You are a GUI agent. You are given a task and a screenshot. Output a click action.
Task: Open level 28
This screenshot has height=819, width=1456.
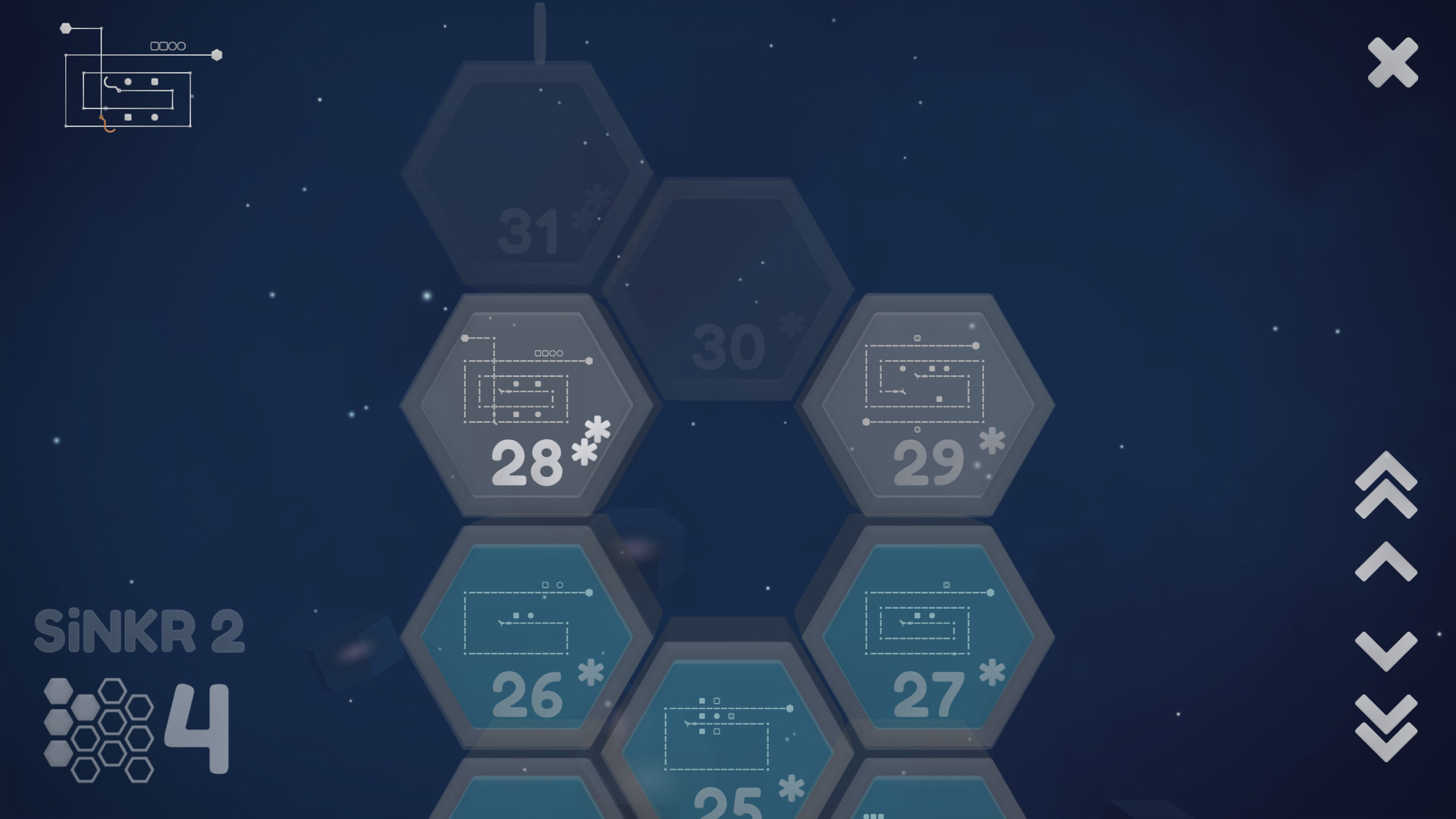coord(528,406)
